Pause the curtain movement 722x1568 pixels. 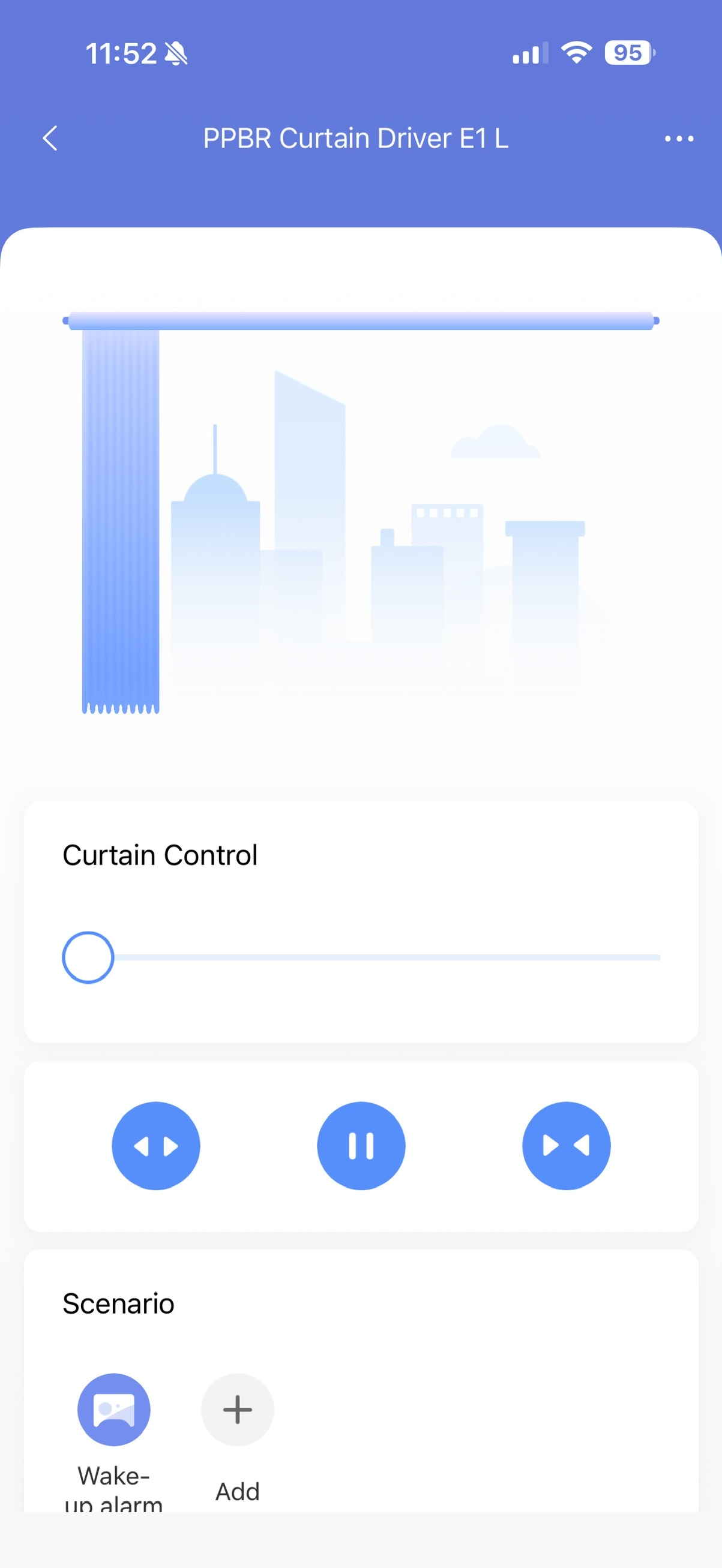pos(361,1146)
